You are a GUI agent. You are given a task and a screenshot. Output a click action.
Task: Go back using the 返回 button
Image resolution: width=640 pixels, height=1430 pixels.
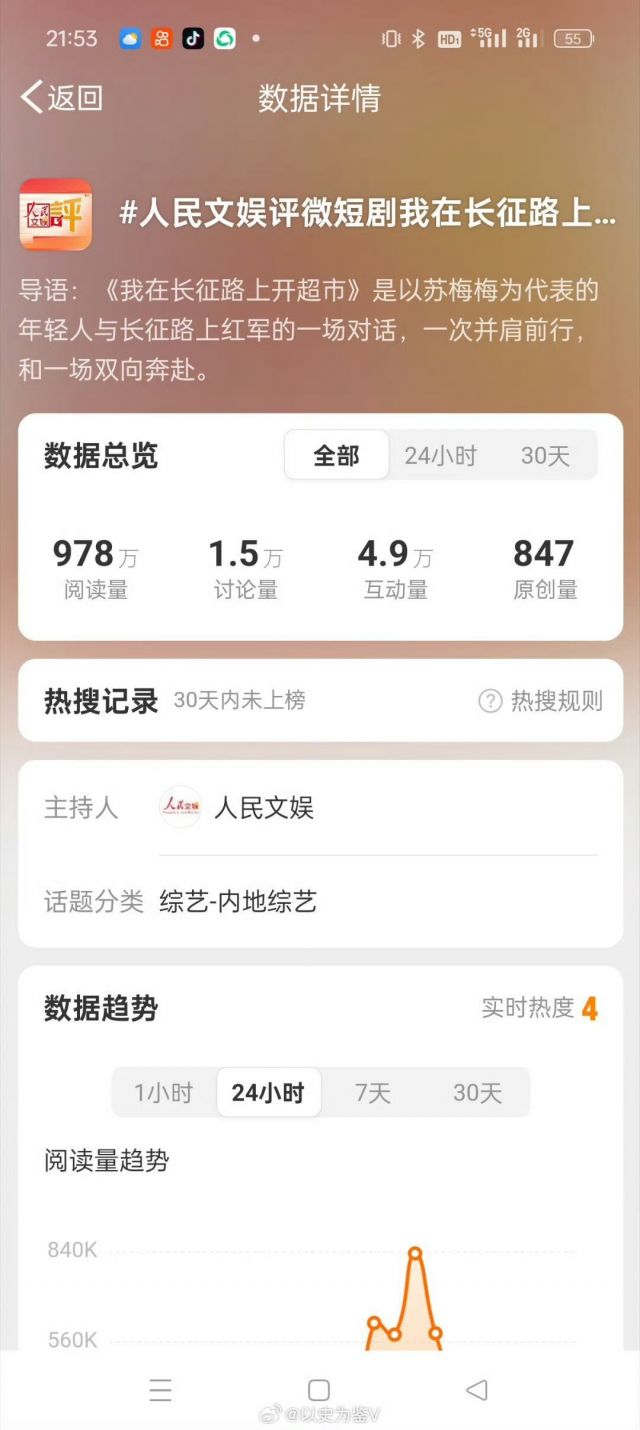pyautogui.click(x=62, y=98)
